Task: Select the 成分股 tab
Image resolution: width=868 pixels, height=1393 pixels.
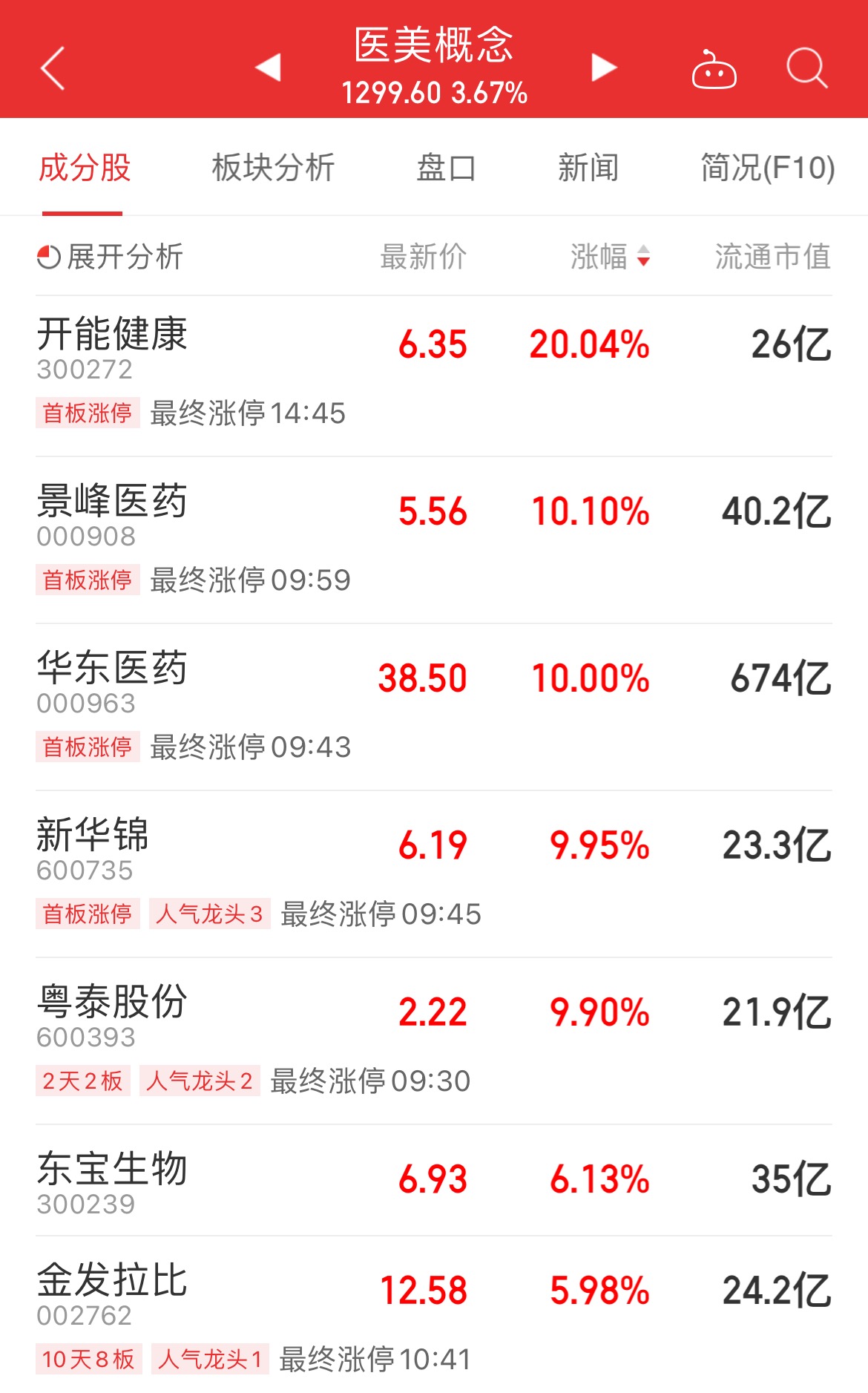Action: (85, 168)
